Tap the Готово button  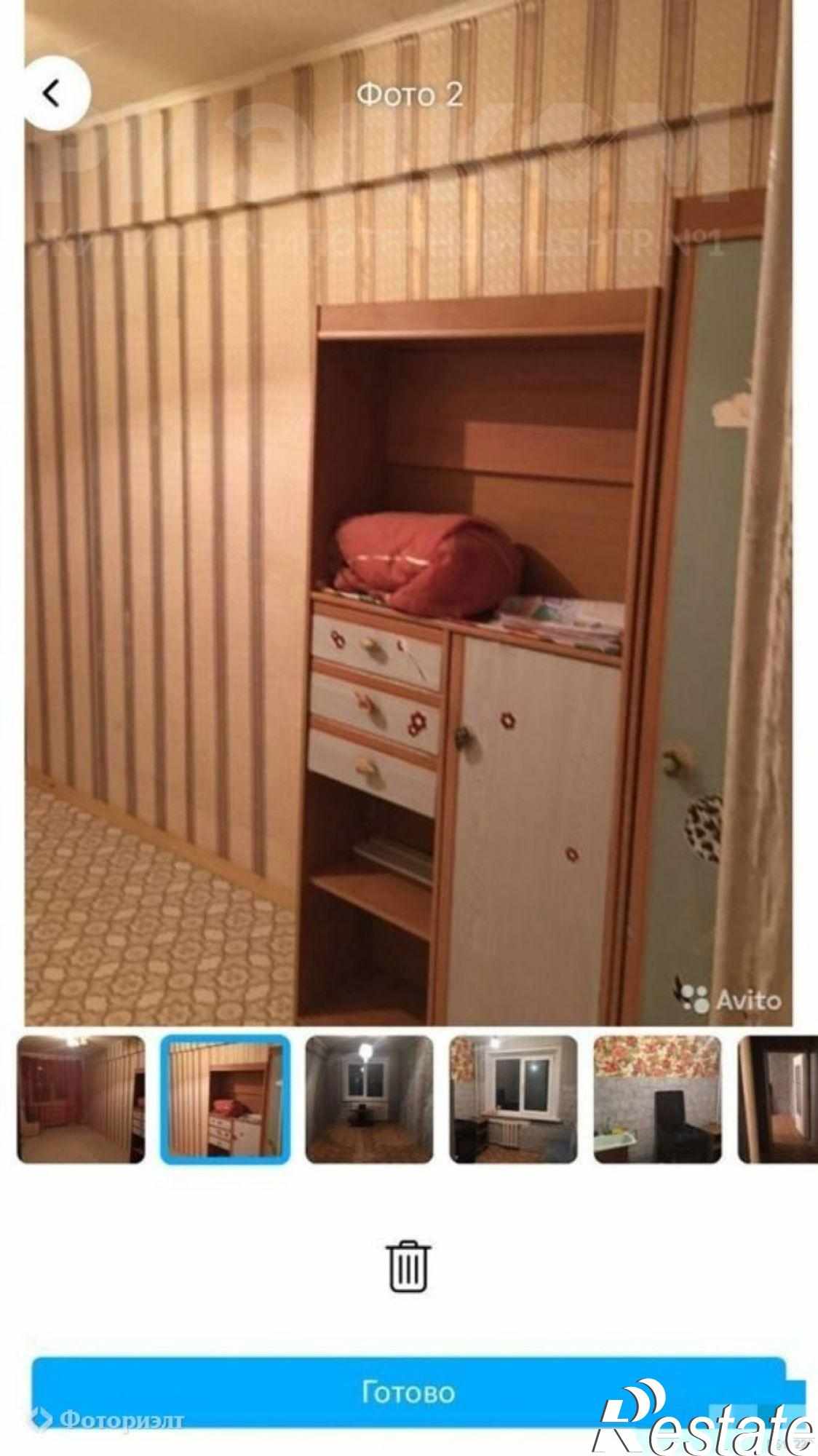point(408,1392)
